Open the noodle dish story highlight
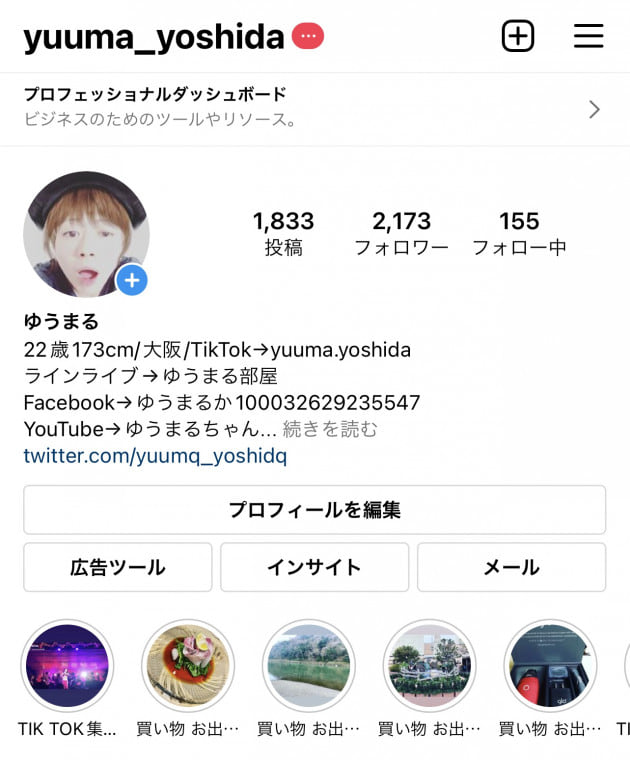630x760 pixels. [188, 666]
